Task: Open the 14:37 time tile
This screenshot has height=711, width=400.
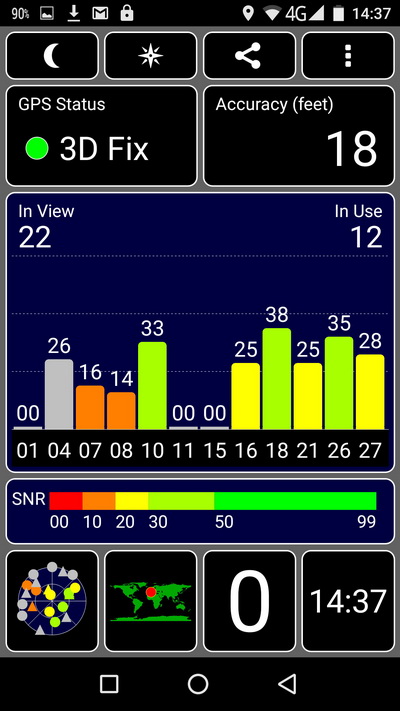Action: point(348,601)
